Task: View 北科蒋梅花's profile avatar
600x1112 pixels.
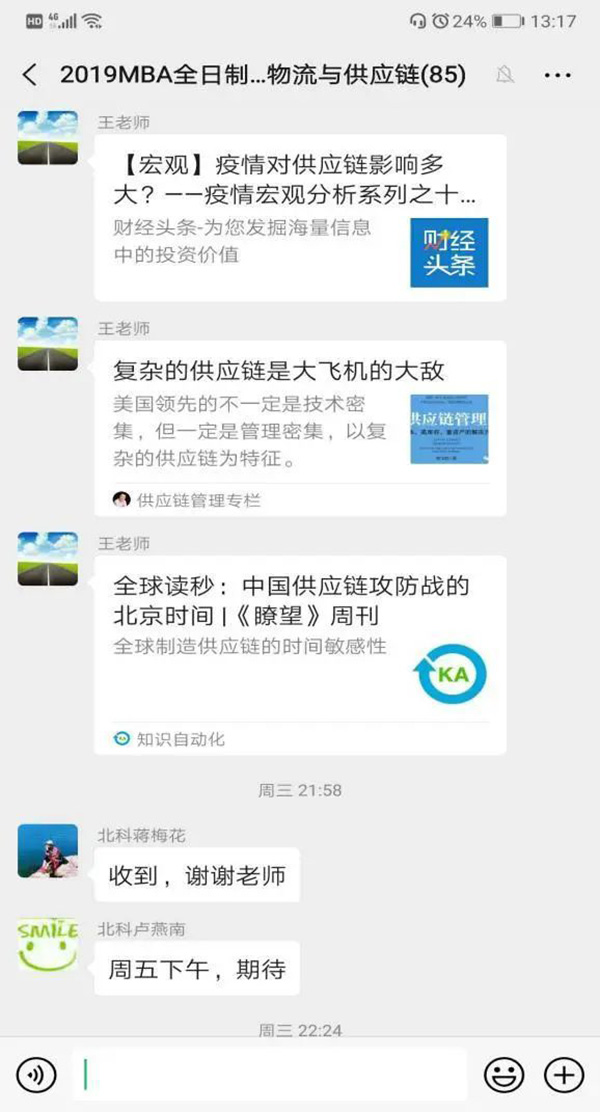Action: tap(48, 851)
